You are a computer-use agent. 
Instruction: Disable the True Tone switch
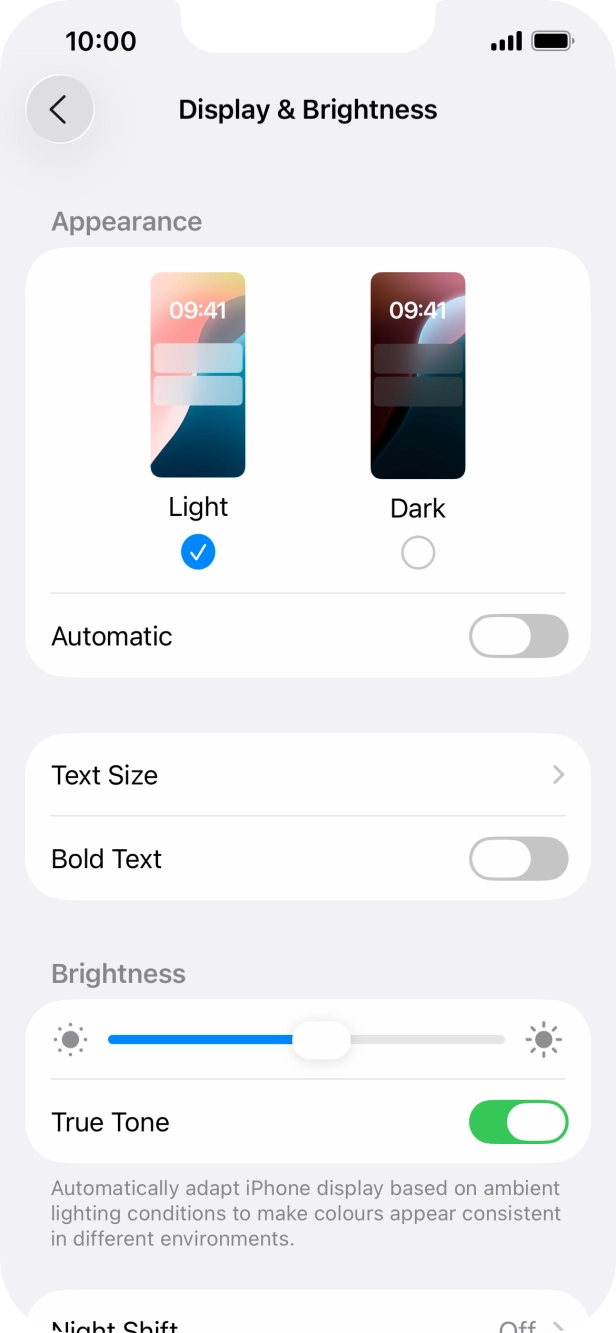(518, 1122)
